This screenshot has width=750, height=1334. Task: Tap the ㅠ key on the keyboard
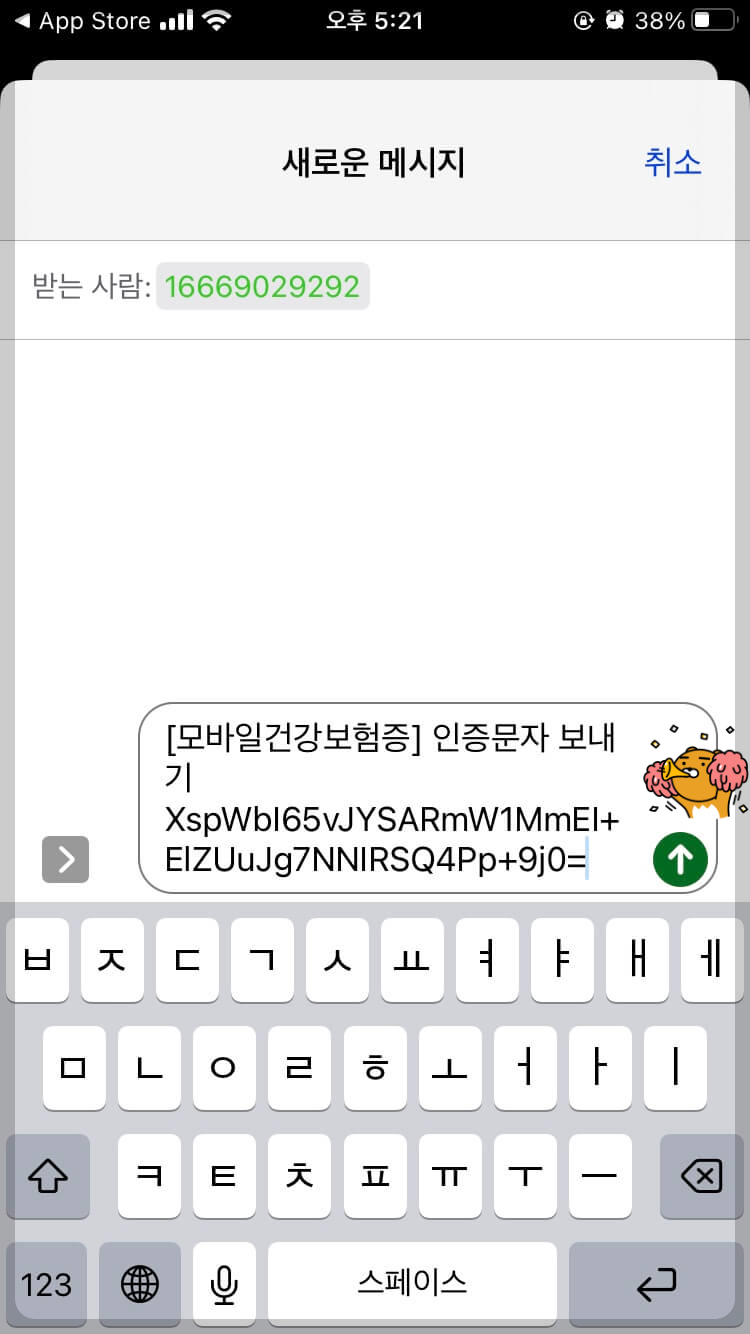point(450,1177)
